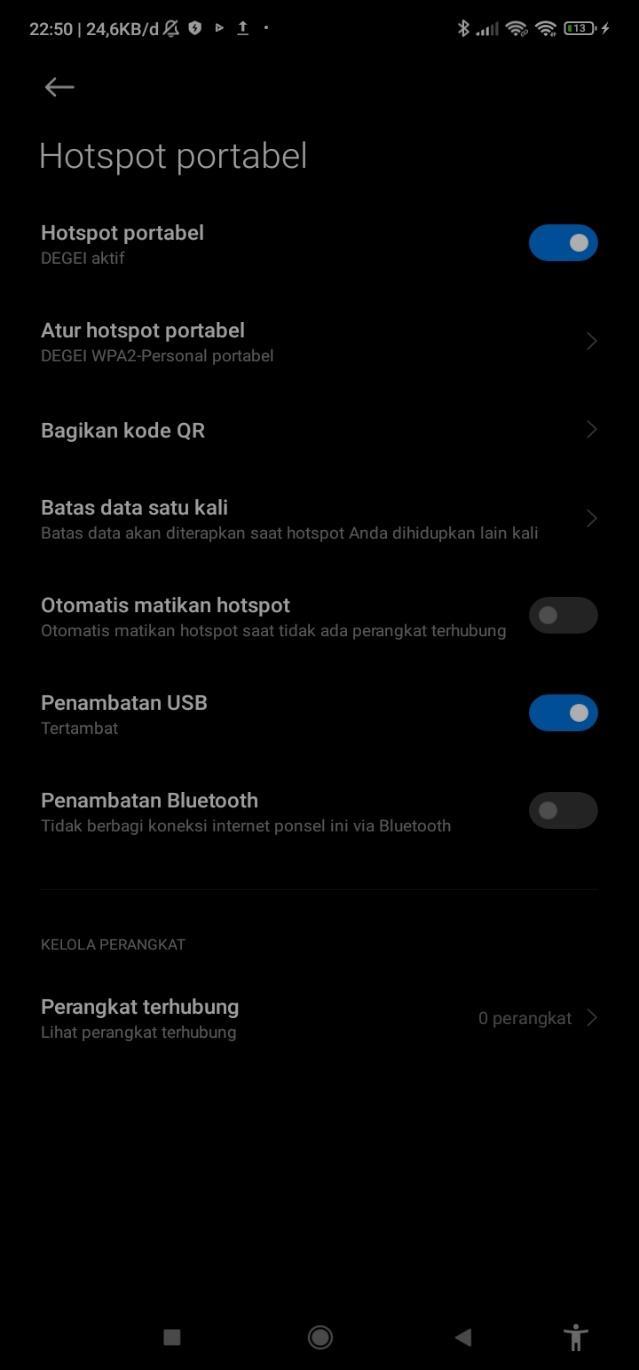Tap the home button in navigation bar

pos(320,1337)
